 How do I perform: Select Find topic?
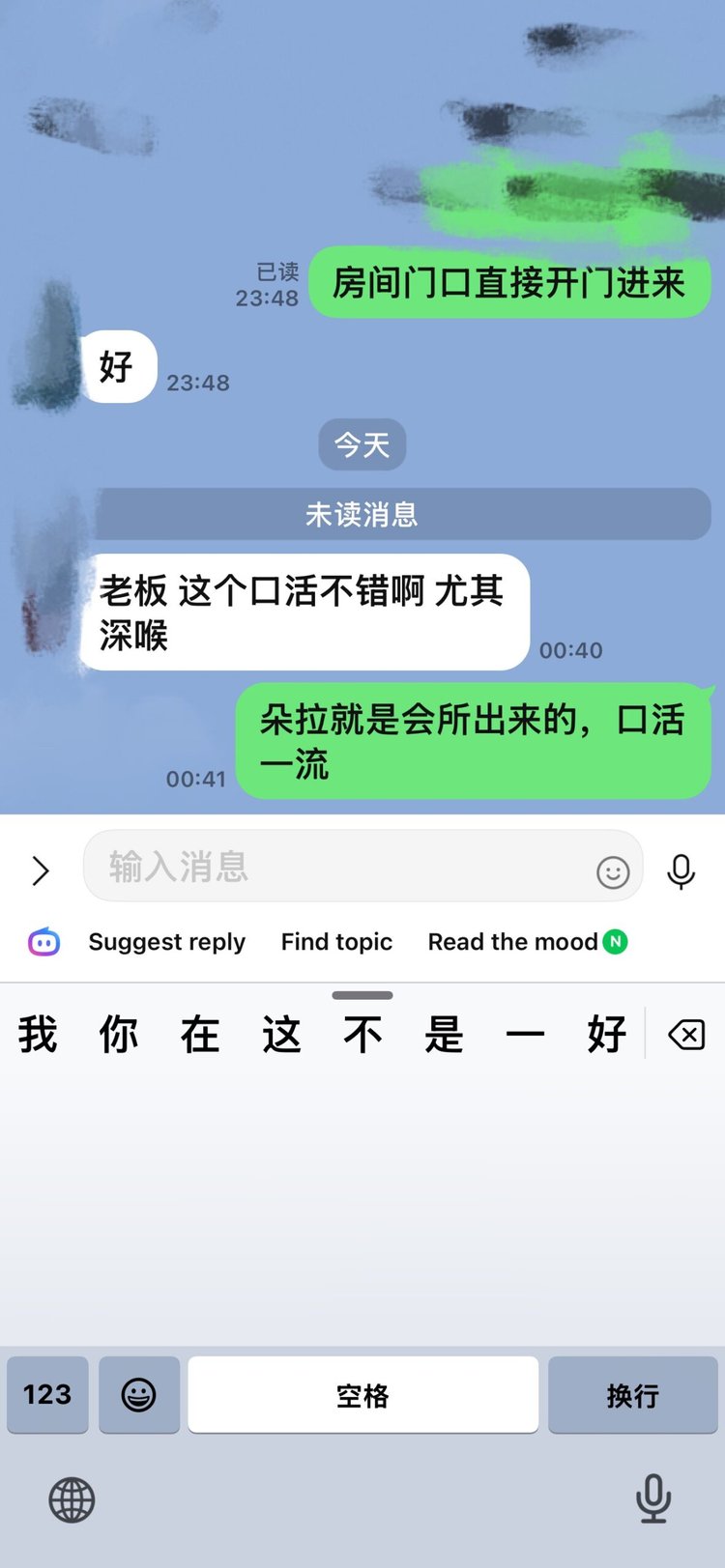[336, 942]
